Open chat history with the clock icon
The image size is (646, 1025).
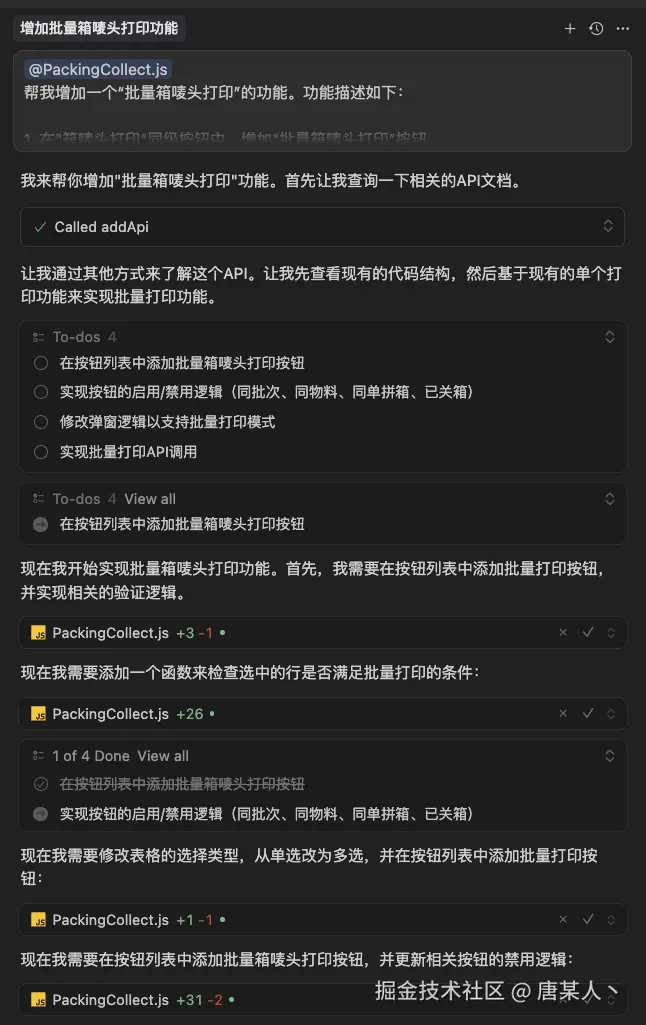(x=596, y=29)
